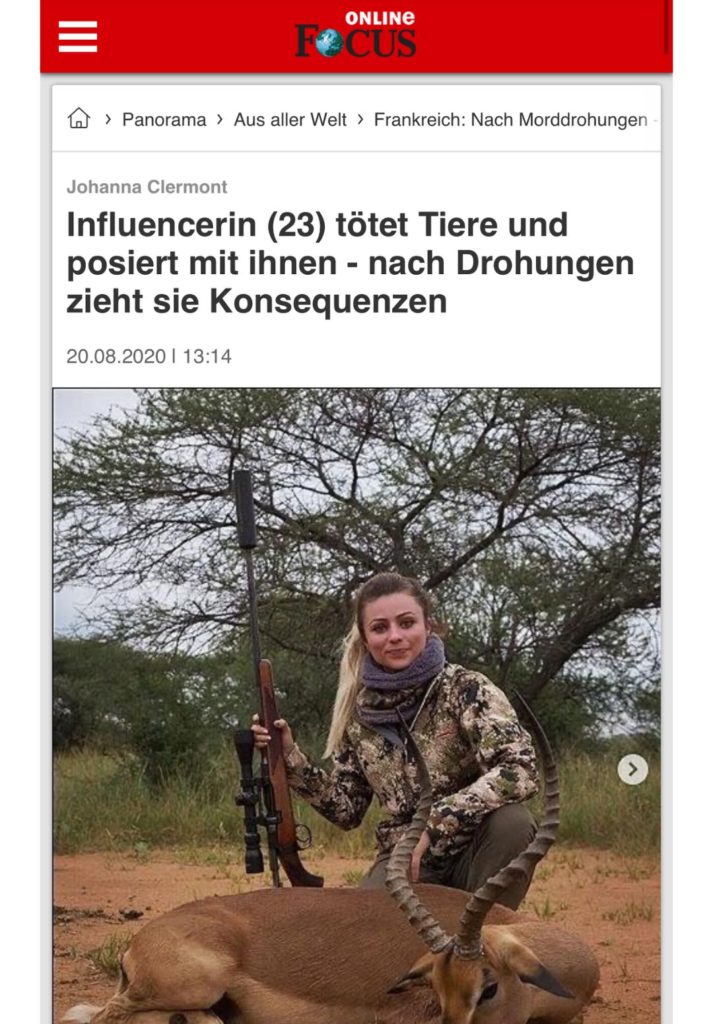Open the Frankreich: Nach Morddrohungen breadcrumb
Screen dimensions: 713x1024
pos(510,119)
